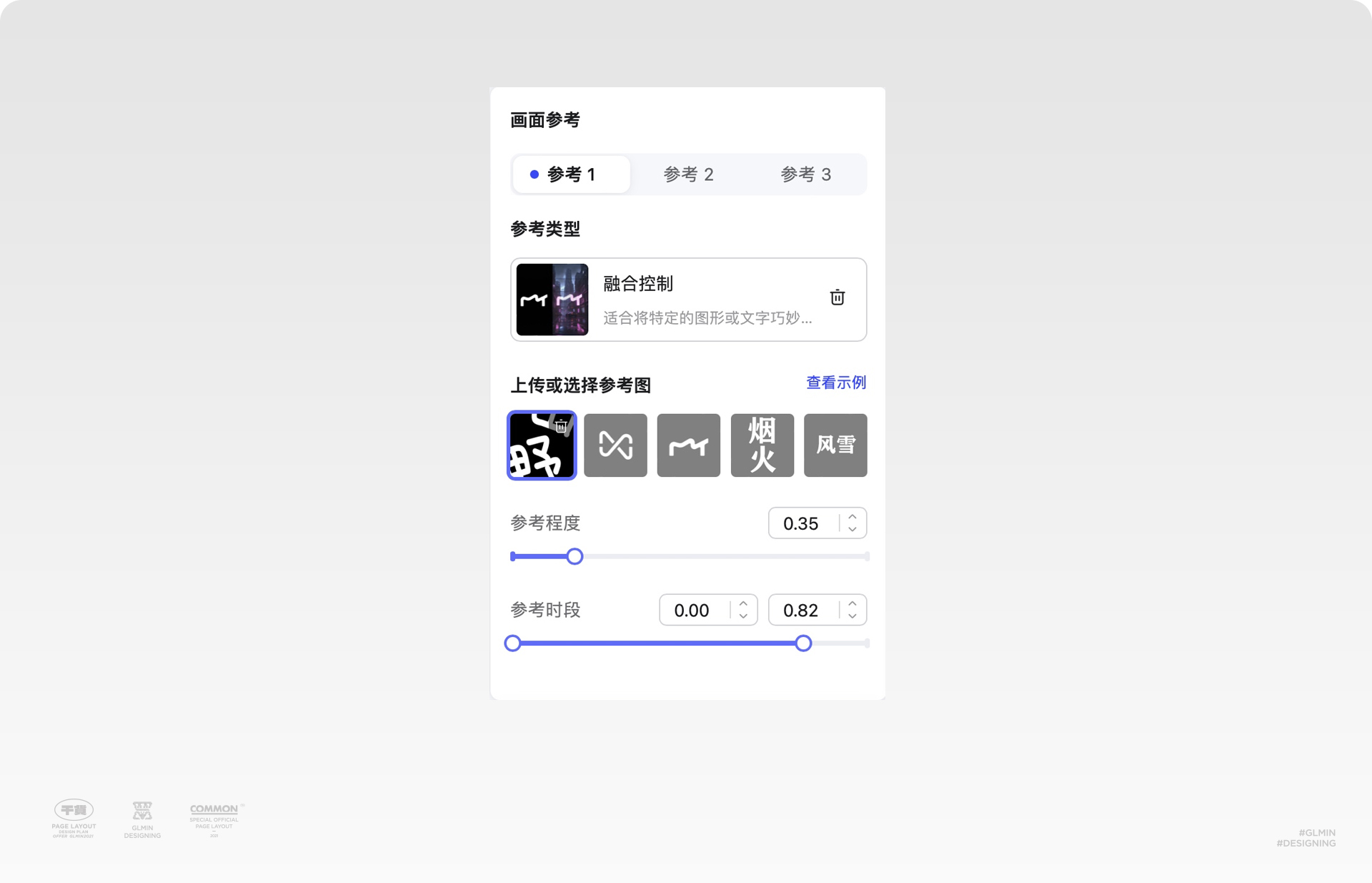Switch to the 参考 3 tab
Viewport: 1372px width, 883px height.
(805, 174)
